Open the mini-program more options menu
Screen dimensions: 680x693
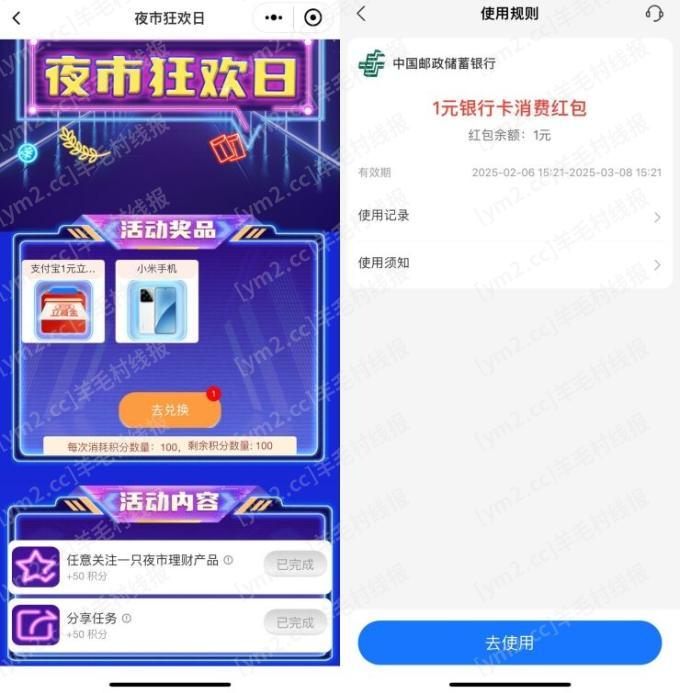coord(273,18)
